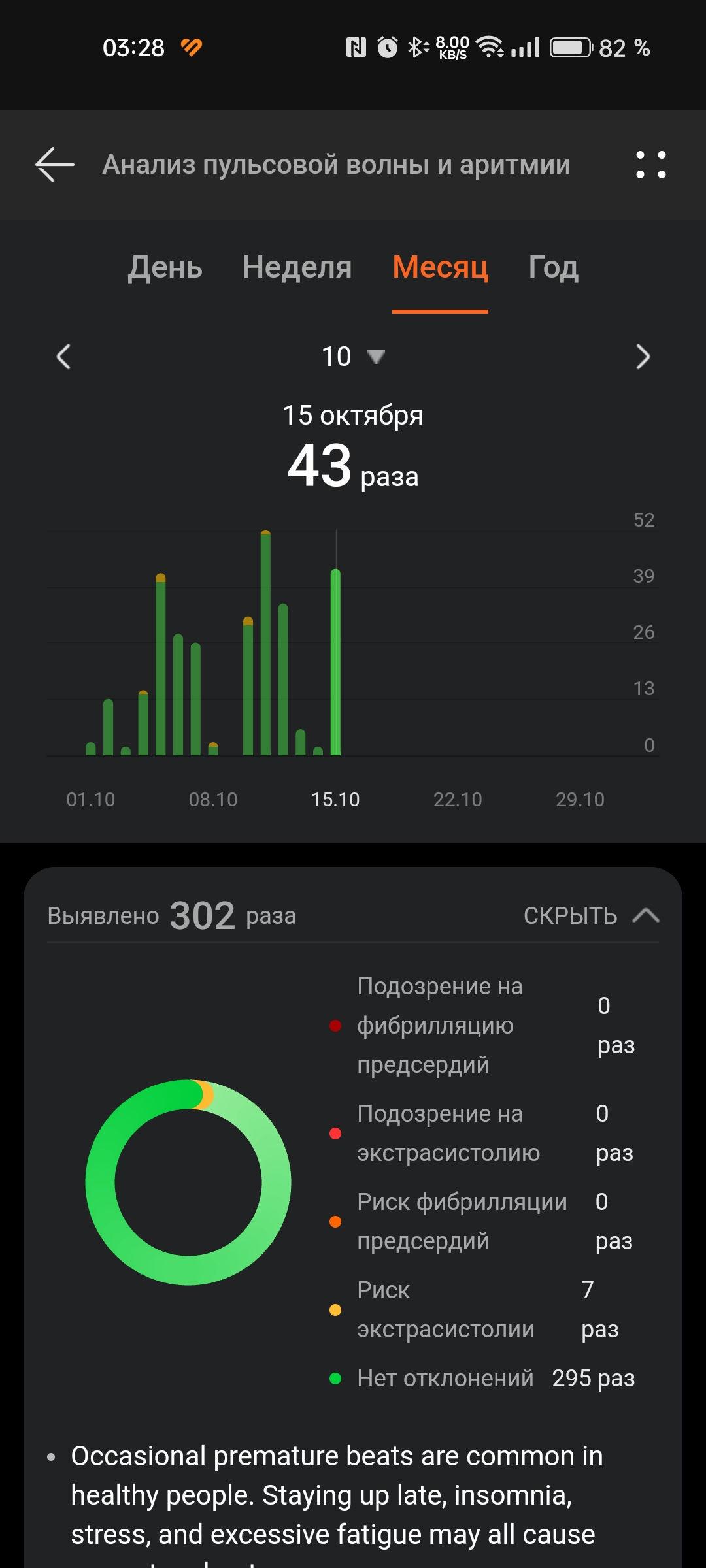Collapse details with СКРЫТЬ
This screenshot has width=706, height=1568.
coord(592,916)
